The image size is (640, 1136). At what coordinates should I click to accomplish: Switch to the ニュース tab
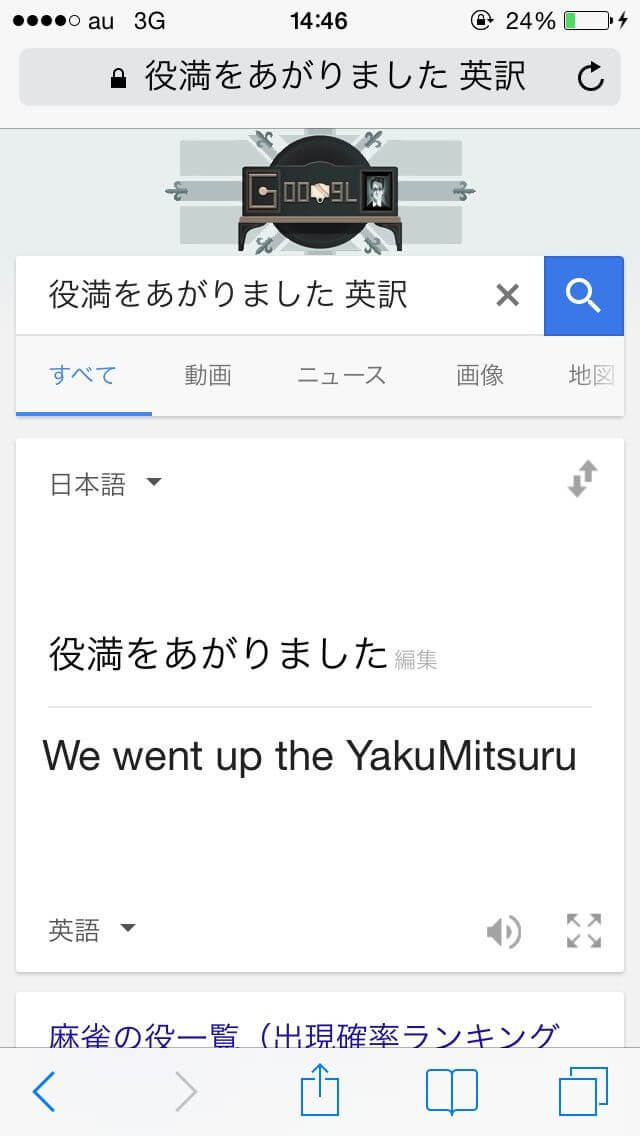click(x=341, y=375)
